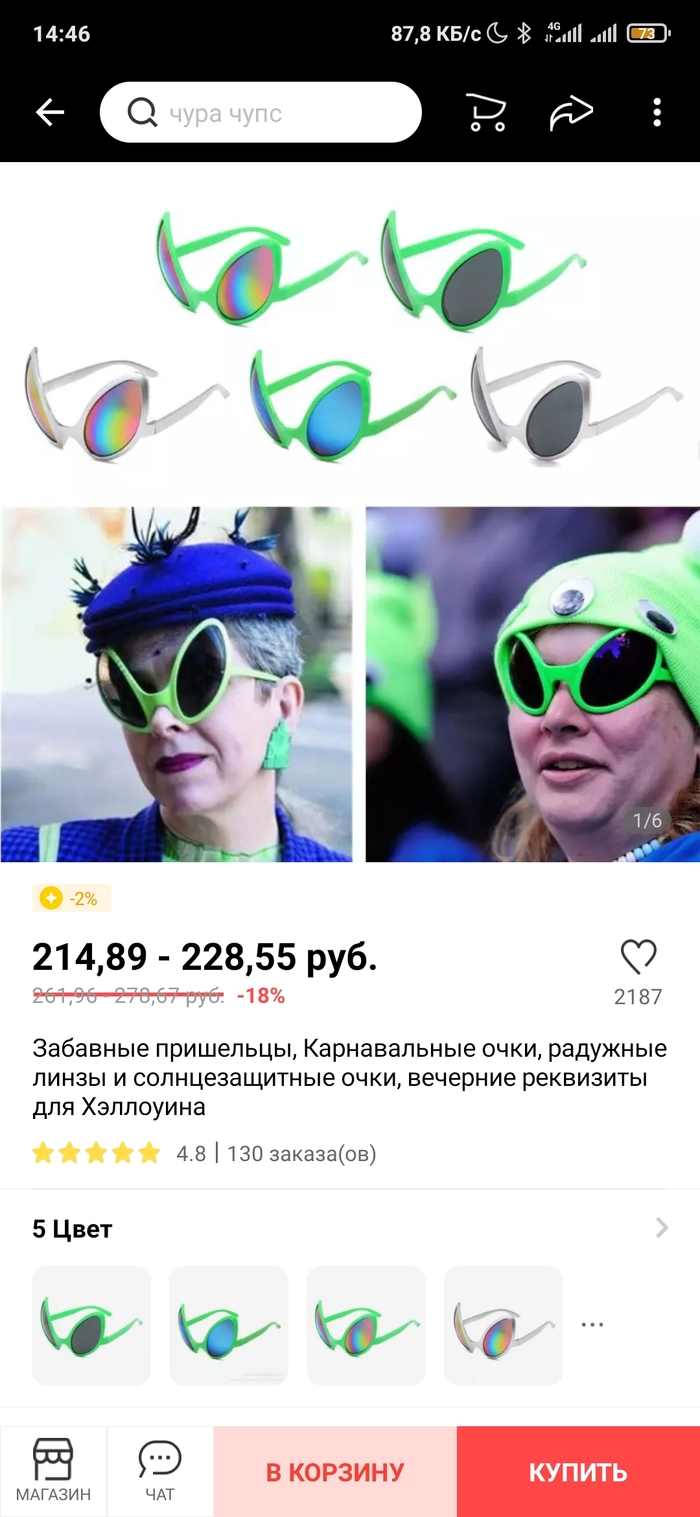The image size is (700, 1517).
Task: Show more color variants via ellipsis
Action: [592, 1325]
